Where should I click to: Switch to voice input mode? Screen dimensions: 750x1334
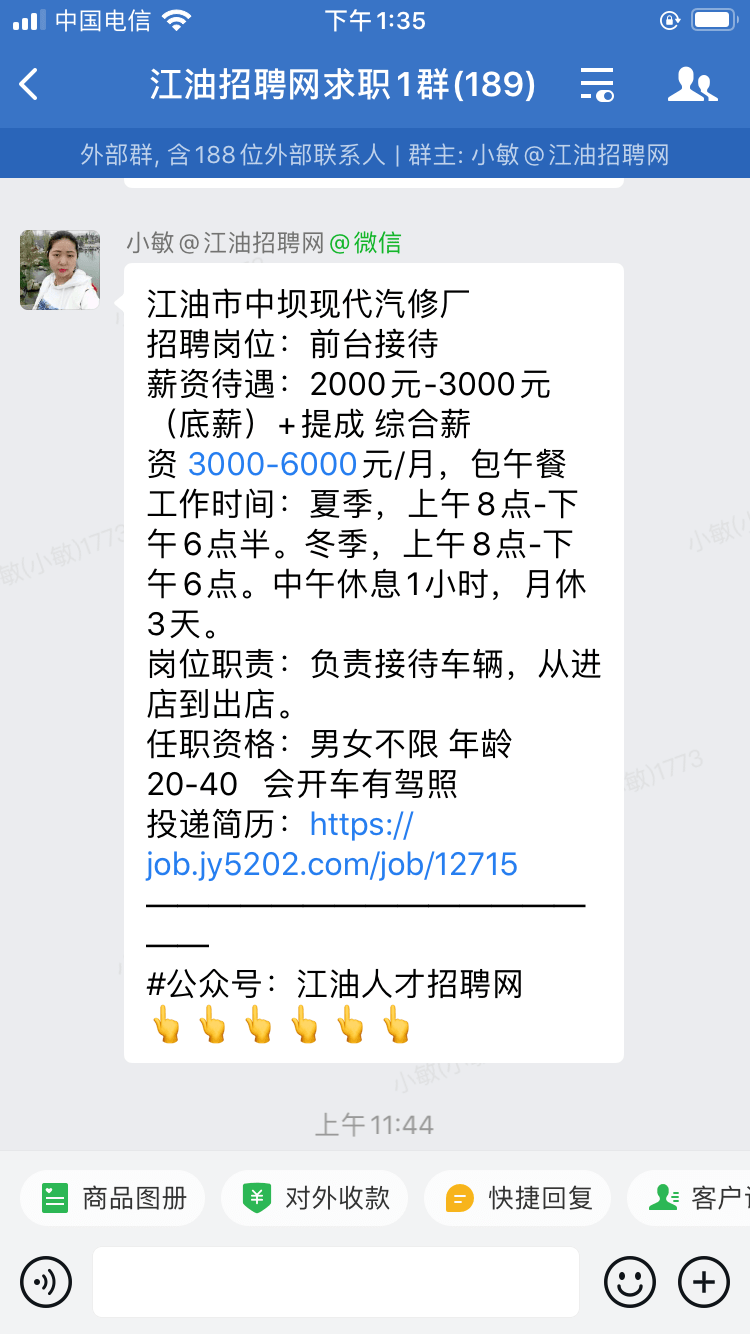click(x=46, y=1282)
